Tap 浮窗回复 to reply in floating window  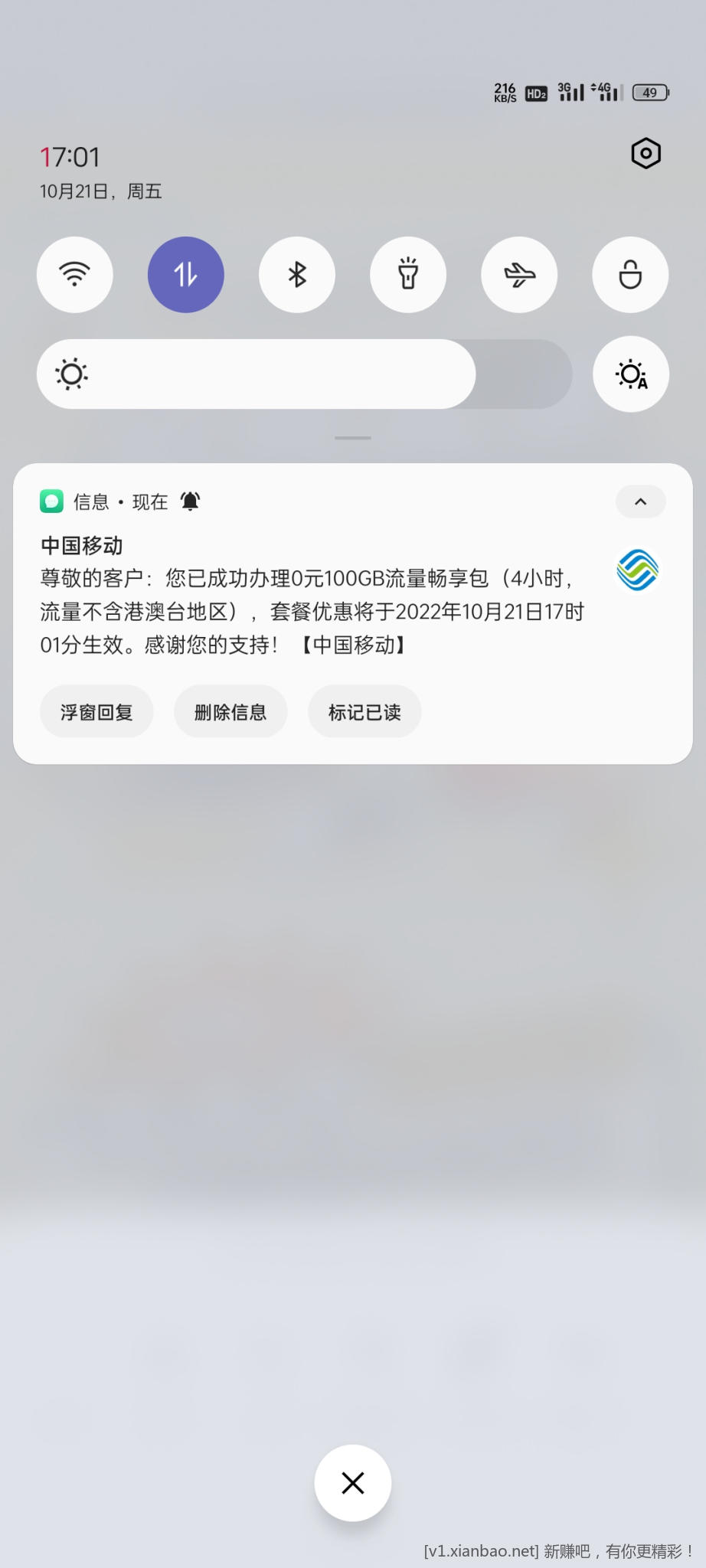coord(96,712)
